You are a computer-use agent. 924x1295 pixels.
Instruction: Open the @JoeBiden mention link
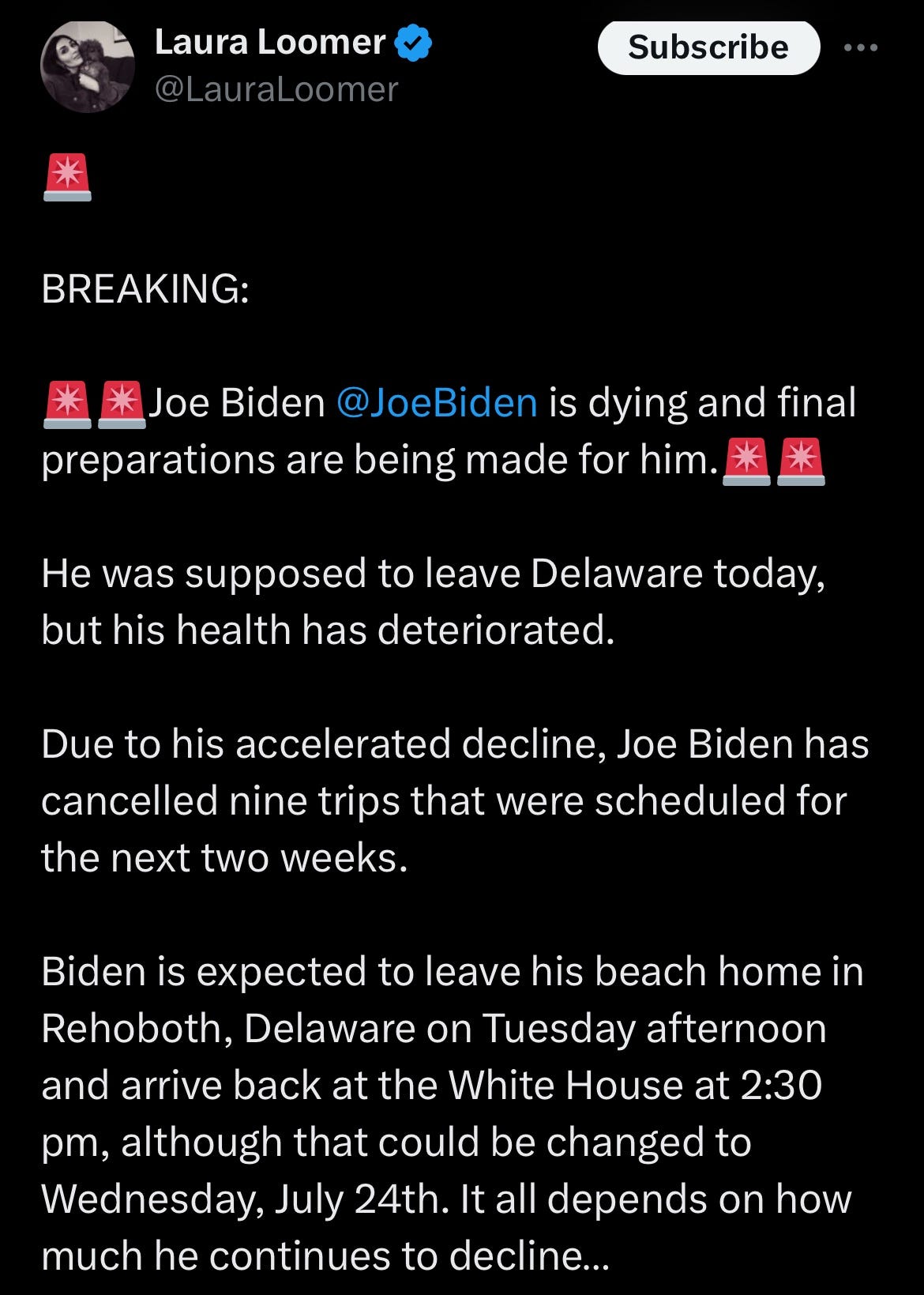[x=437, y=402]
